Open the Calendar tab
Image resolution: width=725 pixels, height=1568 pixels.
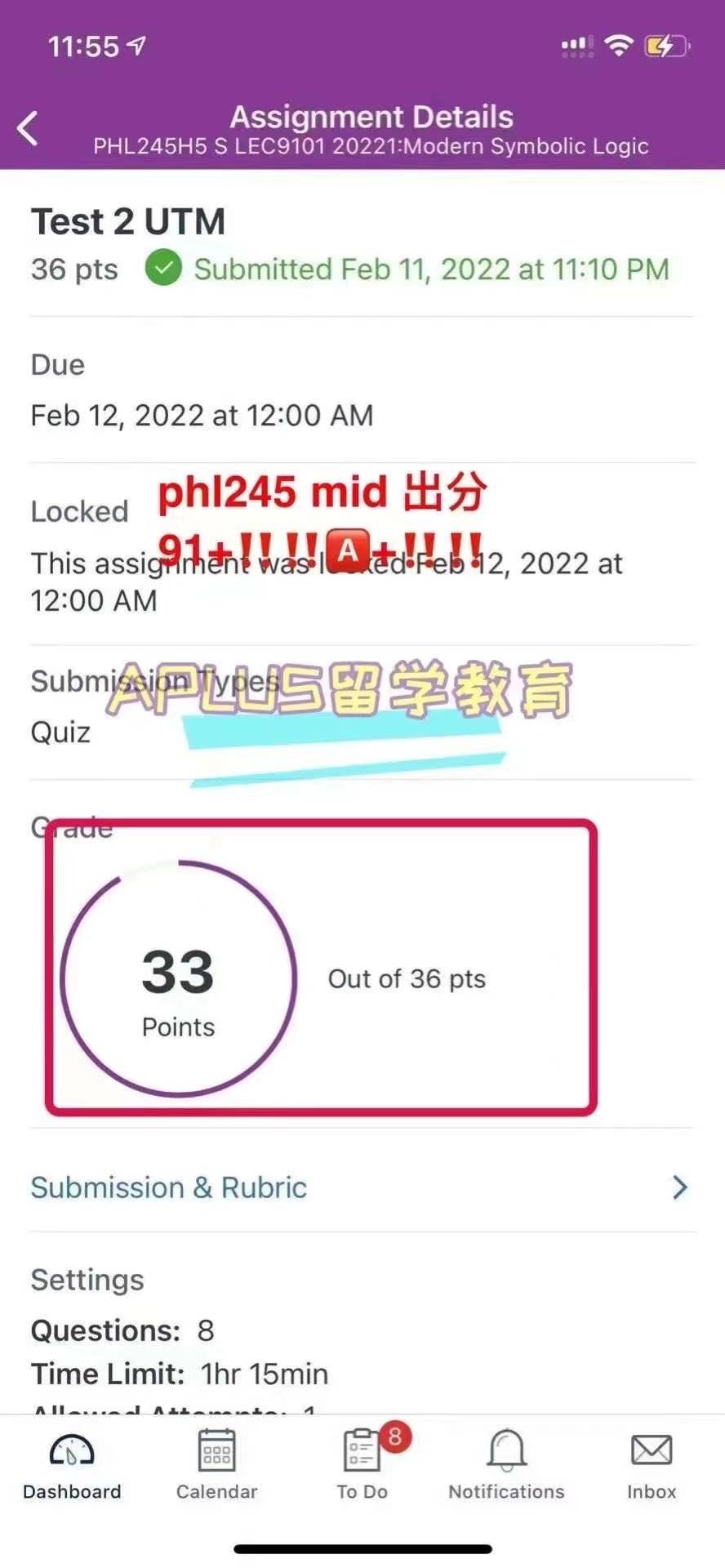pos(217,1465)
